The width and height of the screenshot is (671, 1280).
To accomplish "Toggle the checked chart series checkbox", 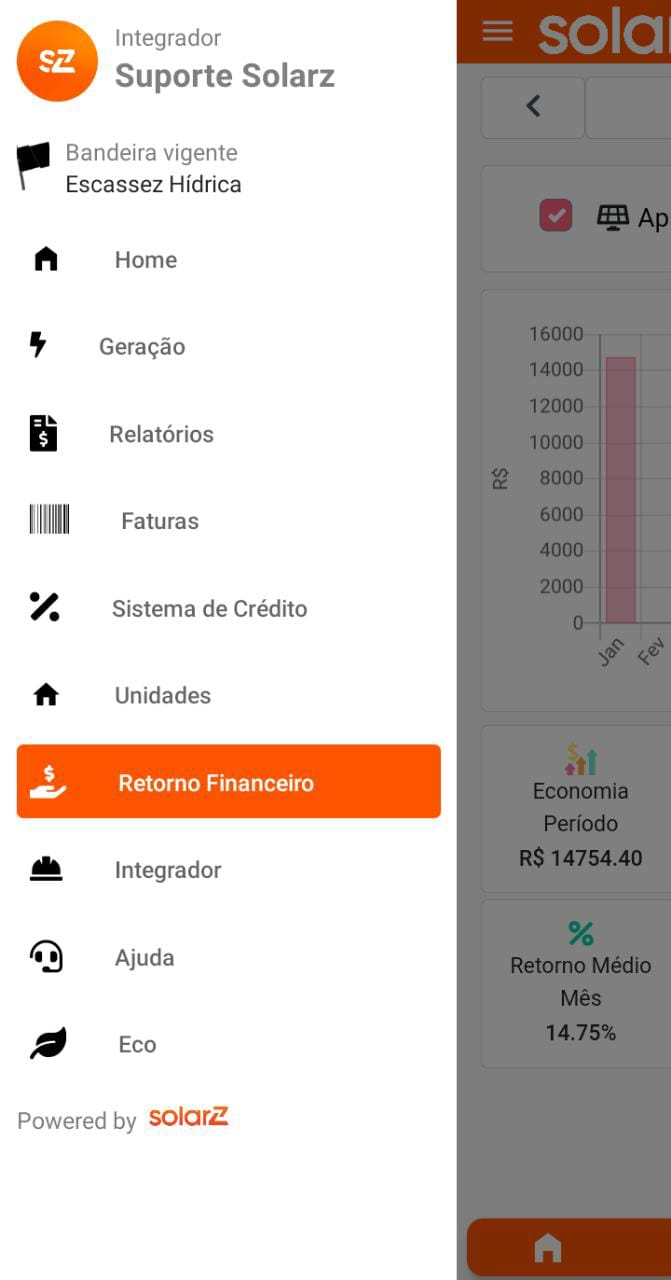I will pyautogui.click(x=556, y=216).
